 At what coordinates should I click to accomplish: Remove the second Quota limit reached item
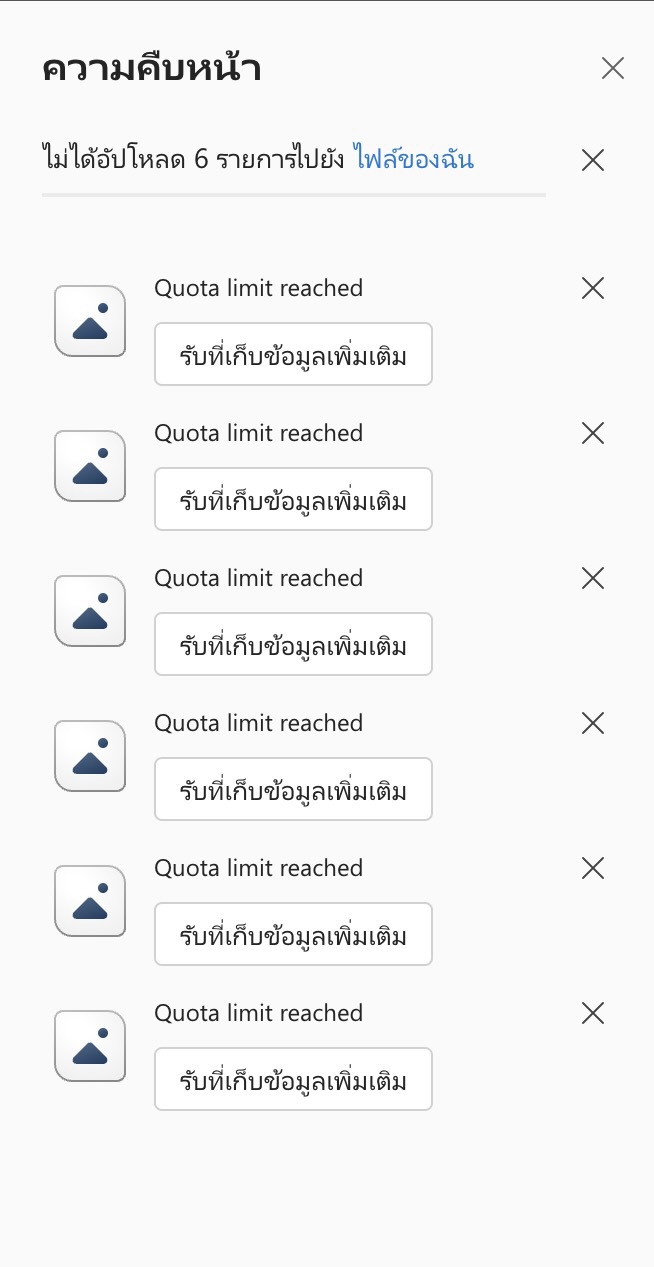(x=593, y=434)
